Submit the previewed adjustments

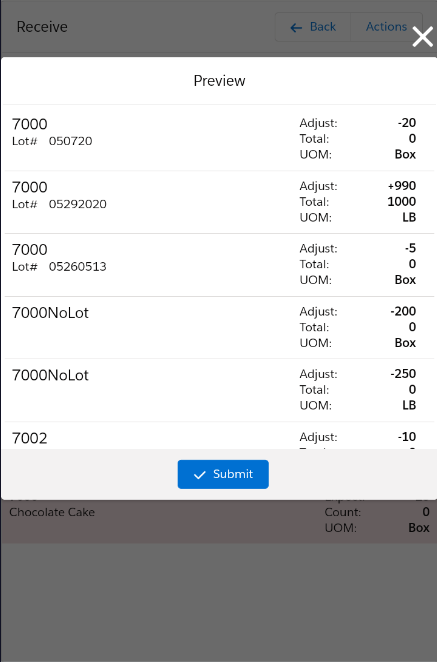click(x=223, y=474)
